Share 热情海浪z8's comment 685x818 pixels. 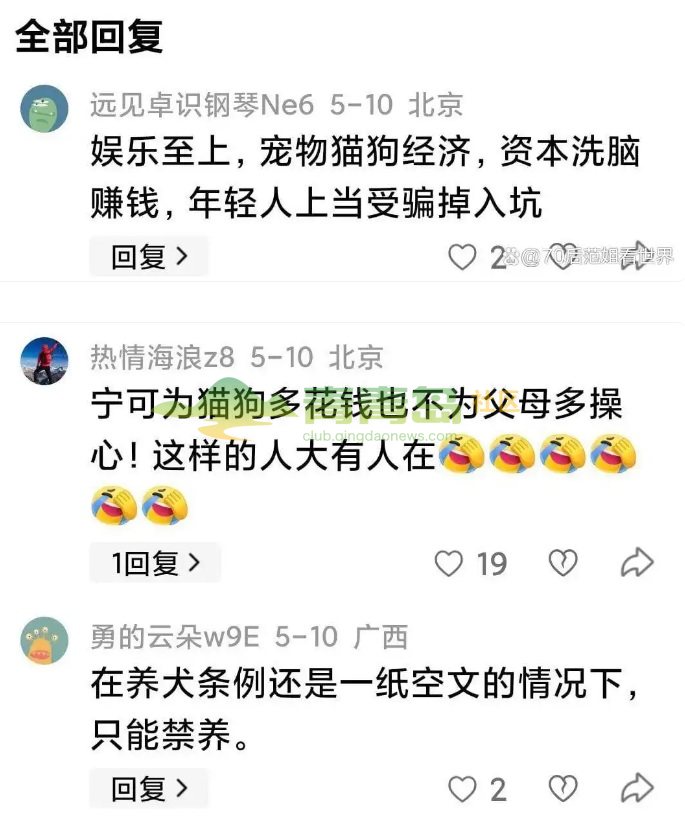[x=637, y=564]
